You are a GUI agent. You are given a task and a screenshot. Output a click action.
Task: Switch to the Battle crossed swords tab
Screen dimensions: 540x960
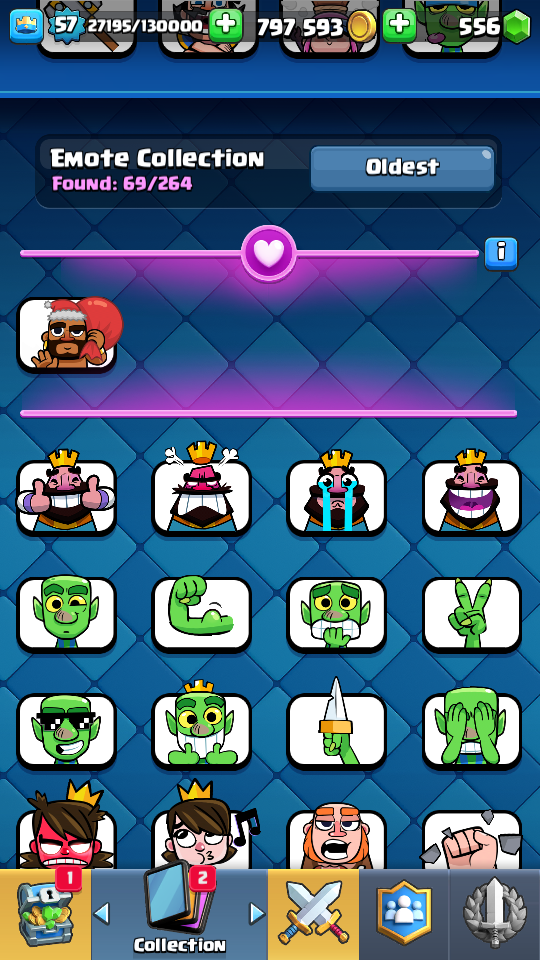313,915
